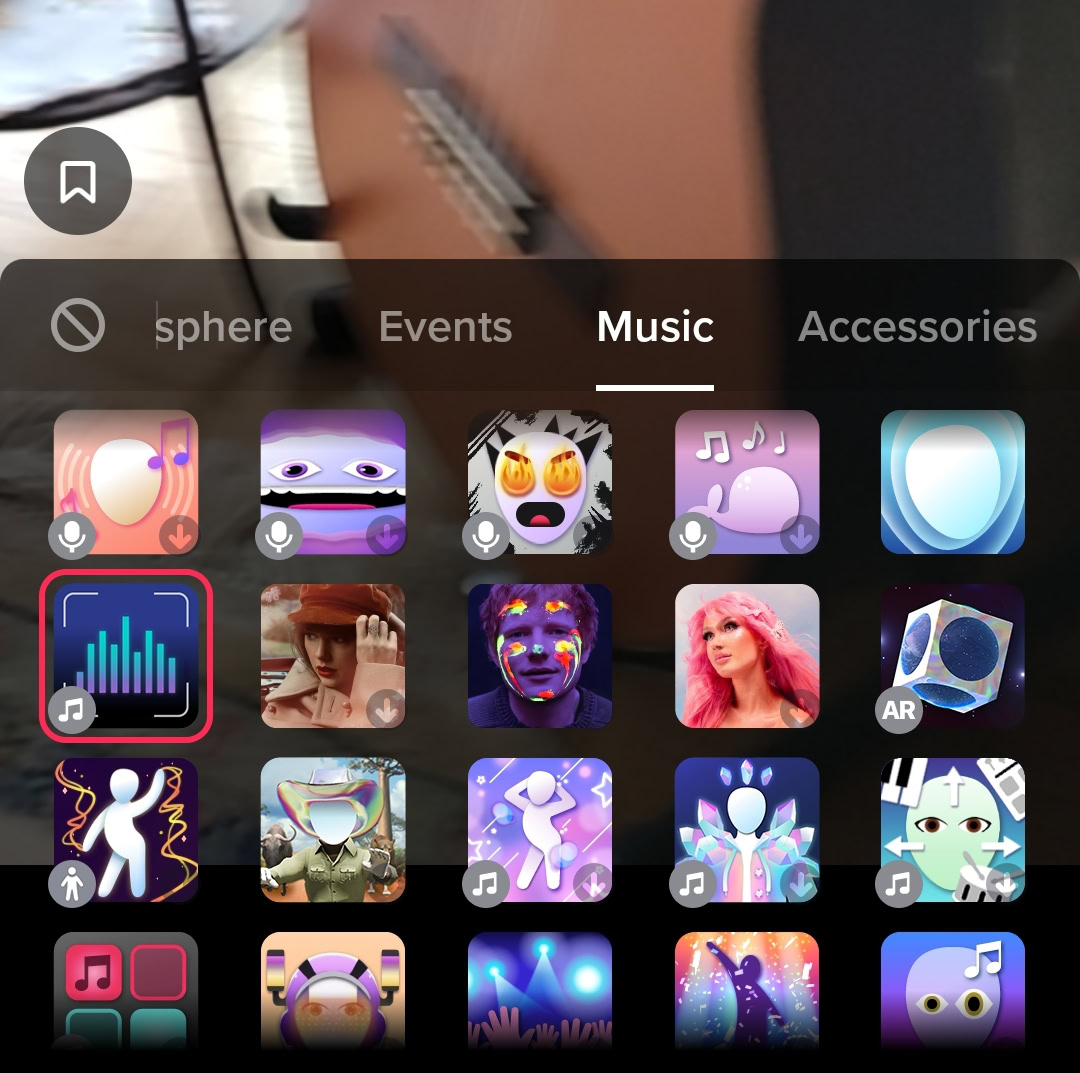This screenshot has width=1080, height=1073.
Task: Choose the purple wide-mouth monster effect
Action: (333, 482)
